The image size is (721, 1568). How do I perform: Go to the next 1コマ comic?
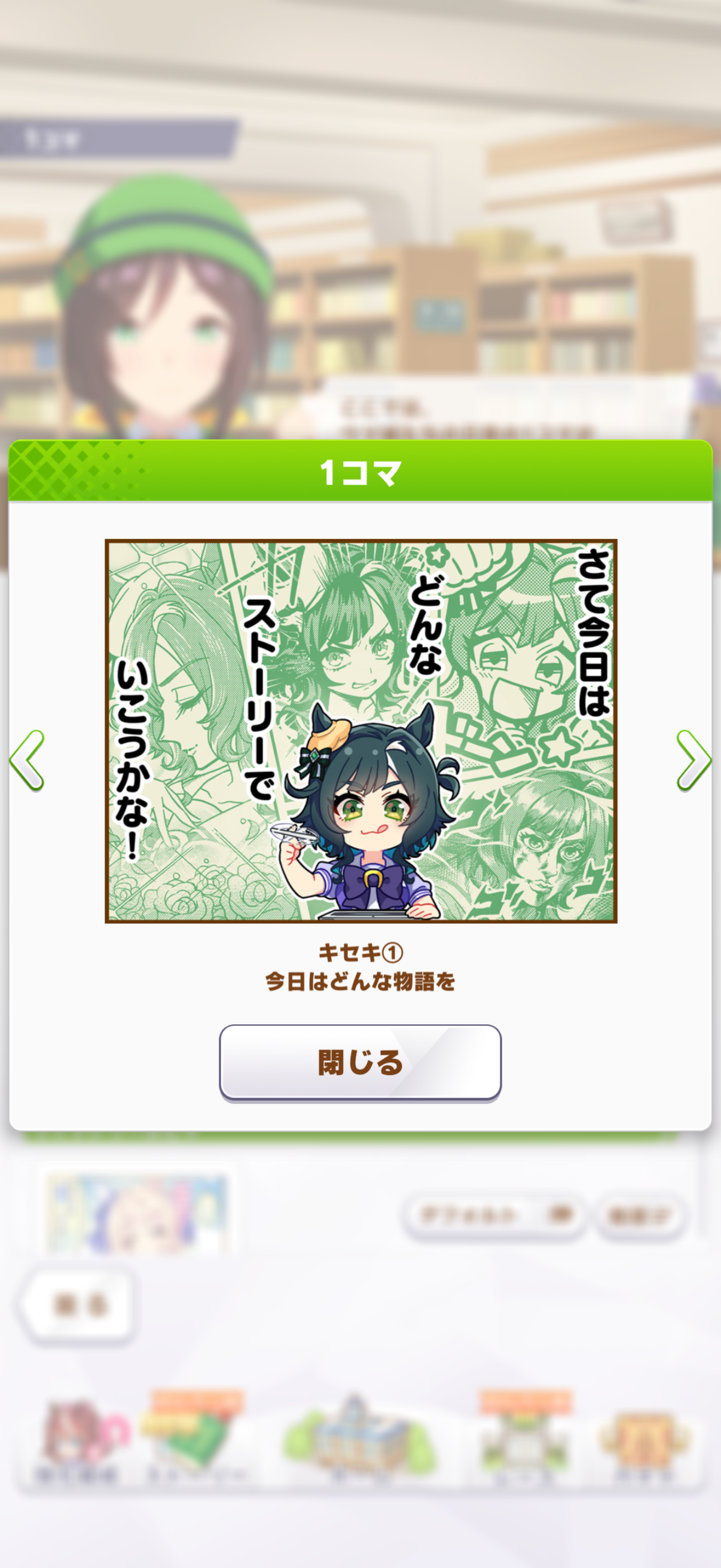point(693,760)
